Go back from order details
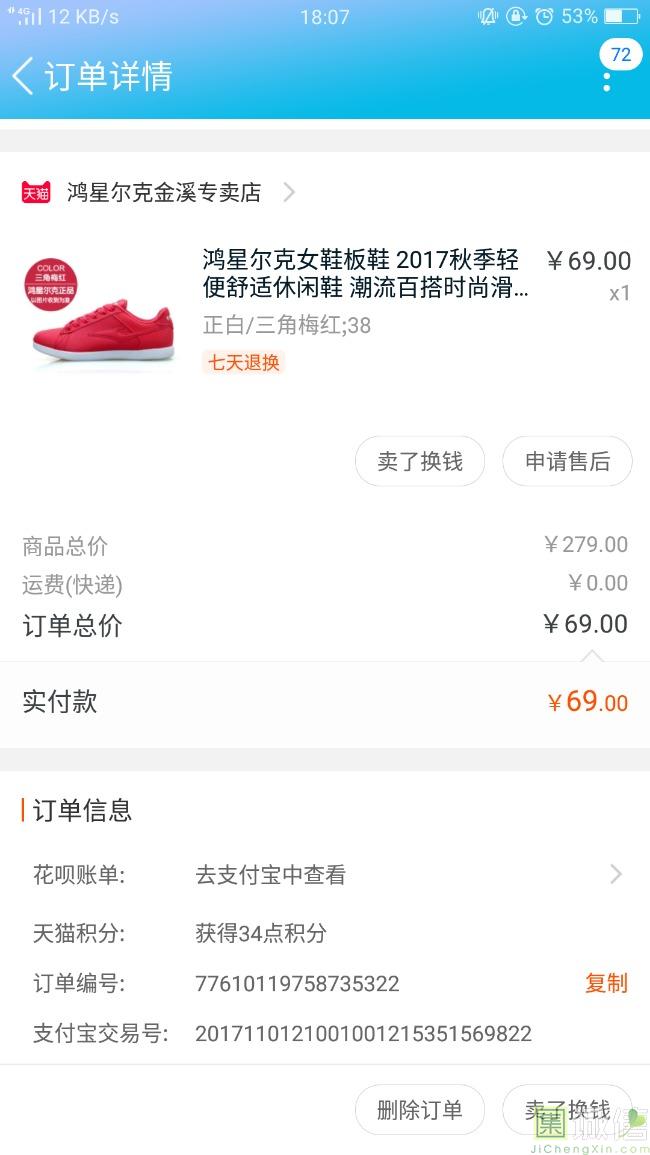 coord(24,76)
